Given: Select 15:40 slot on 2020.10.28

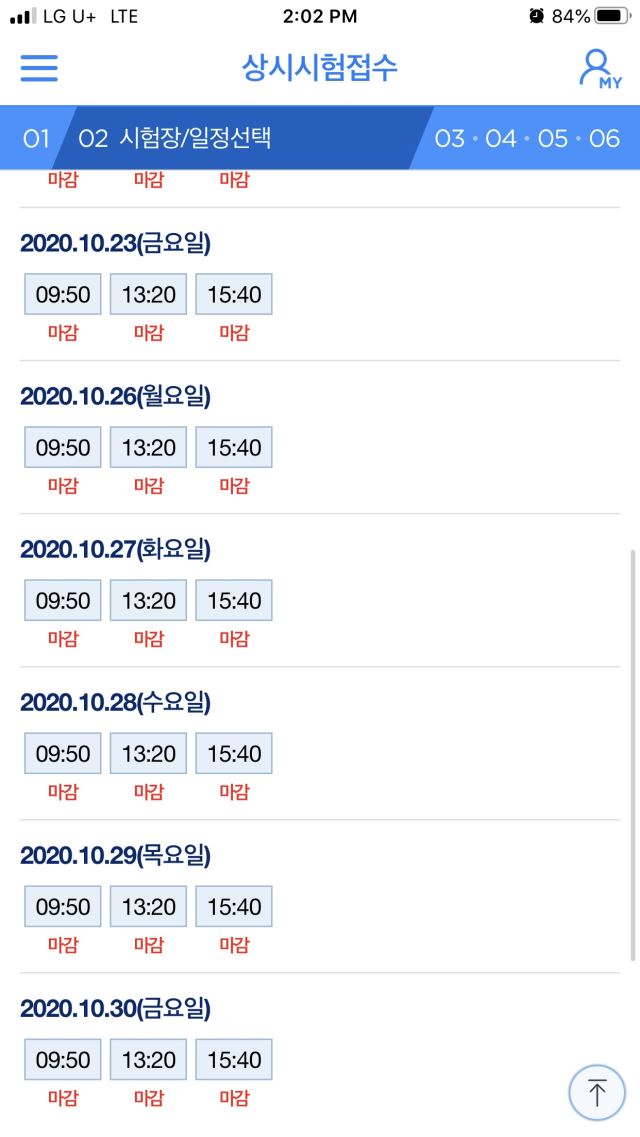Looking at the screenshot, I should 234,753.
